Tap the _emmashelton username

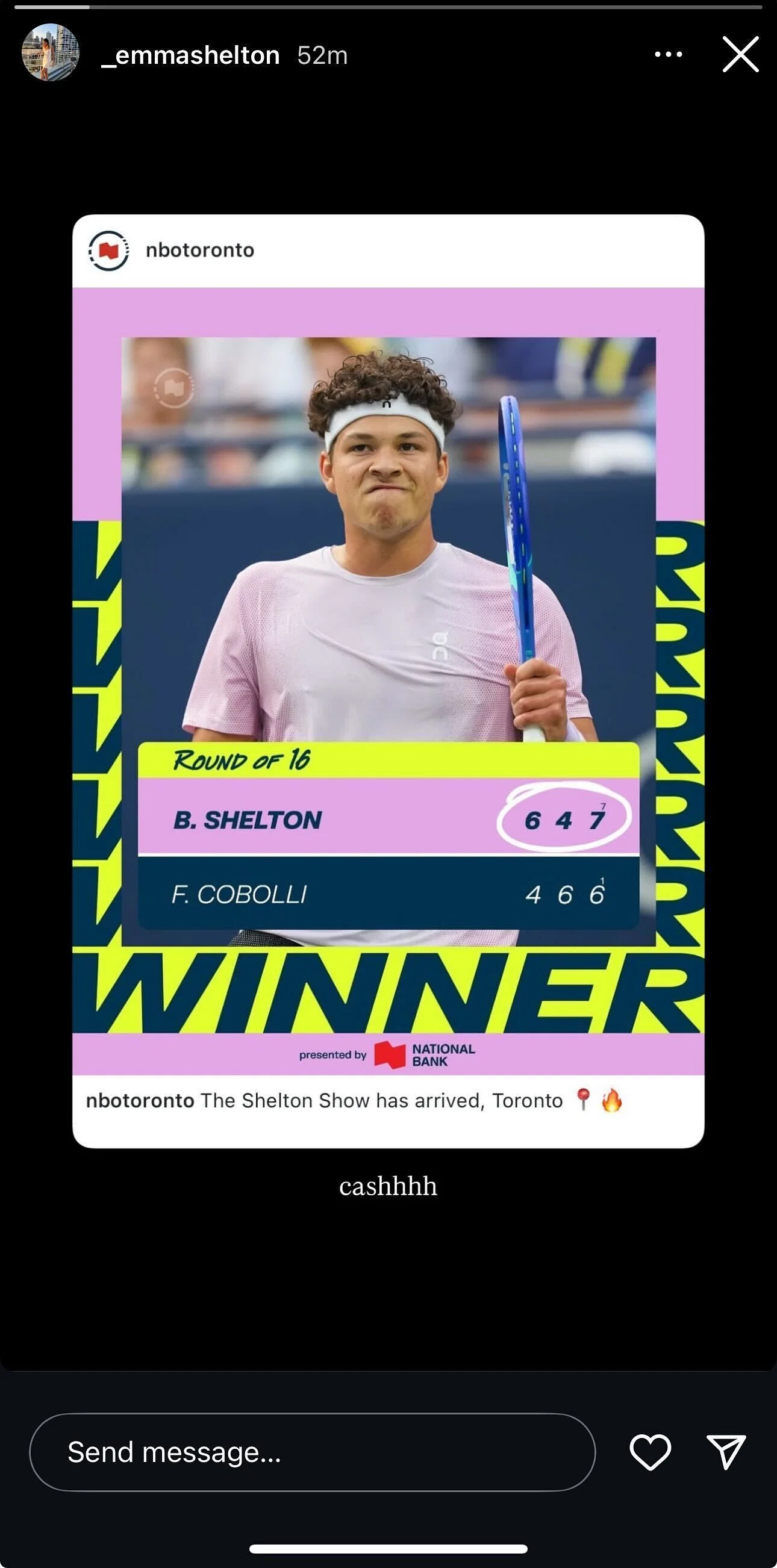(190, 55)
